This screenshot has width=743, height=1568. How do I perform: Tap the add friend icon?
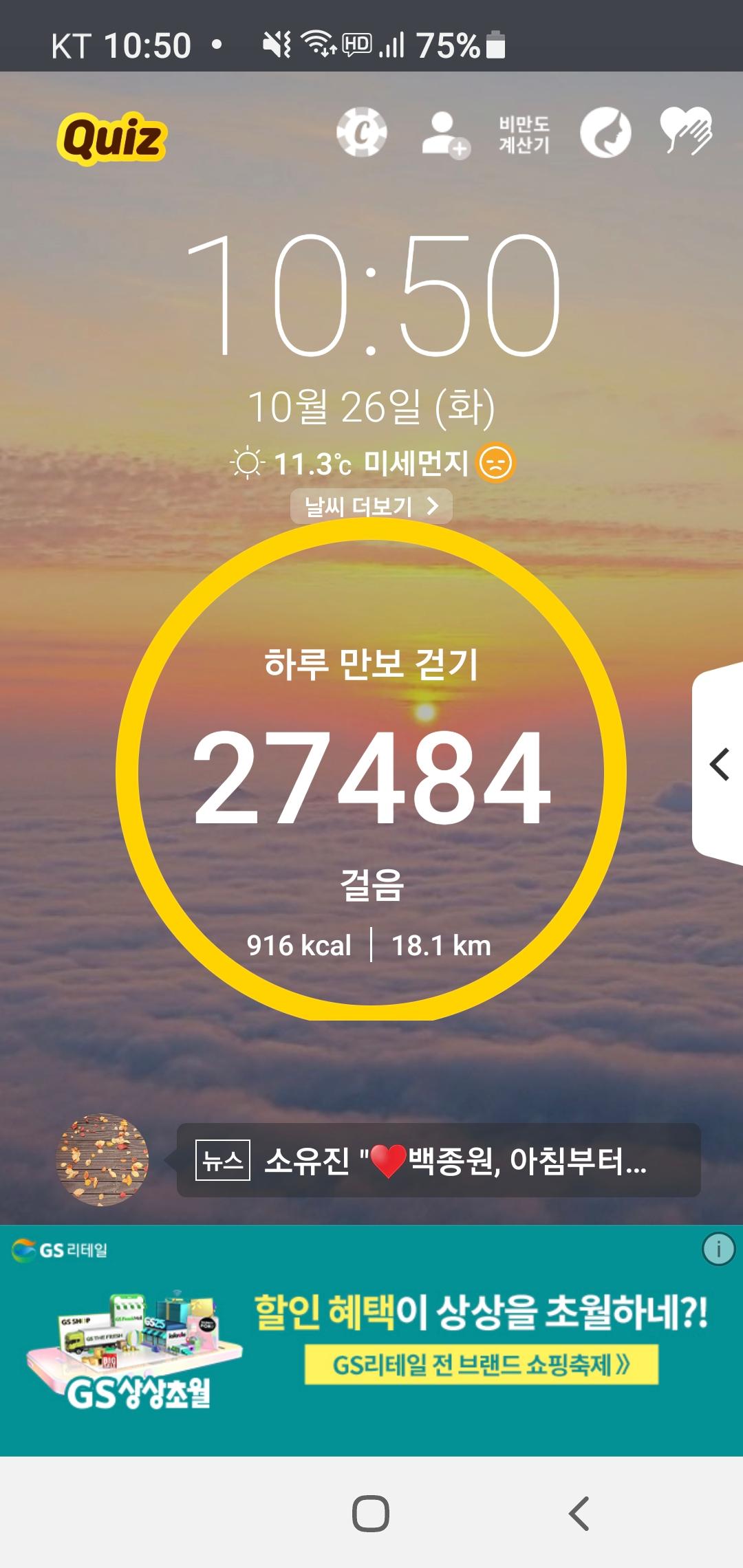pos(444,134)
